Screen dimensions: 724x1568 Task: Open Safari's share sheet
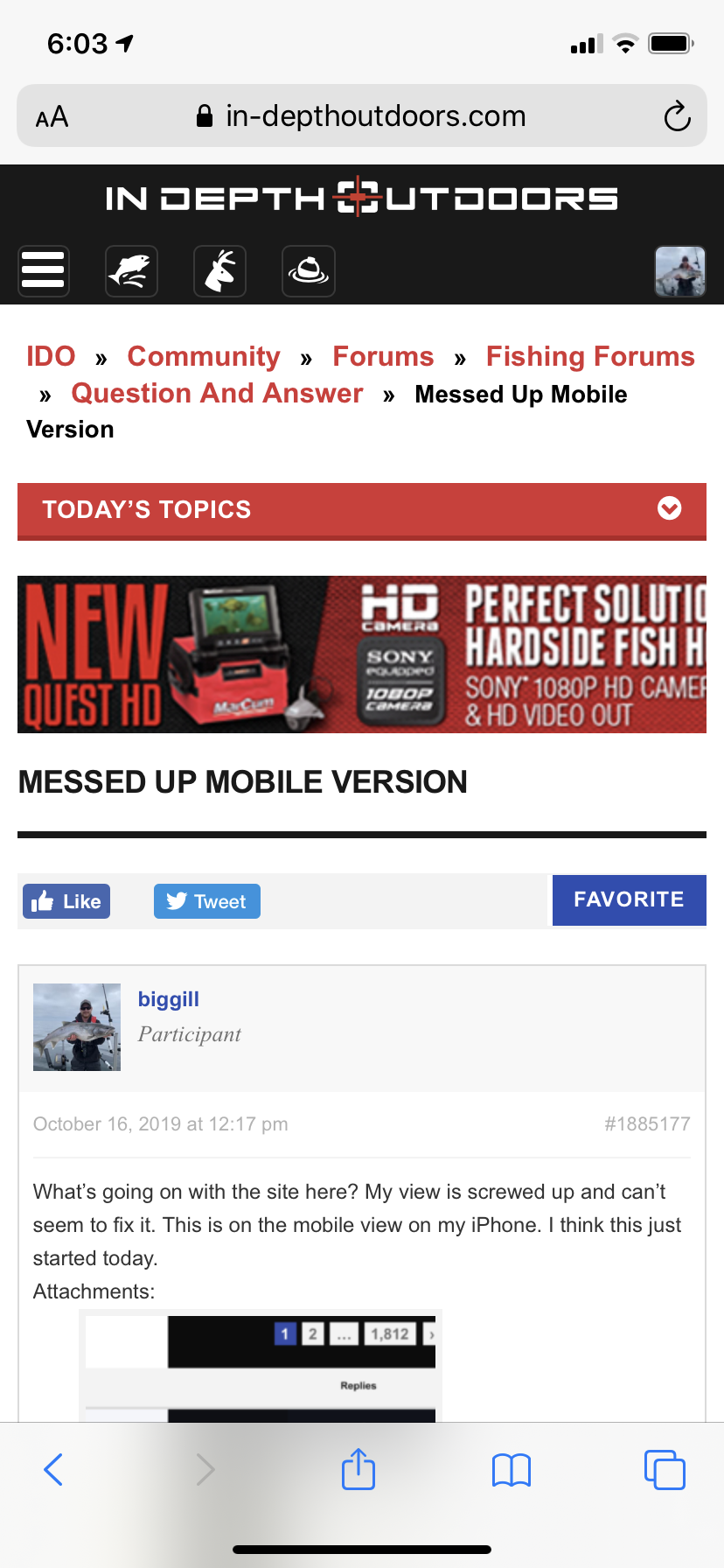[x=359, y=1469]
